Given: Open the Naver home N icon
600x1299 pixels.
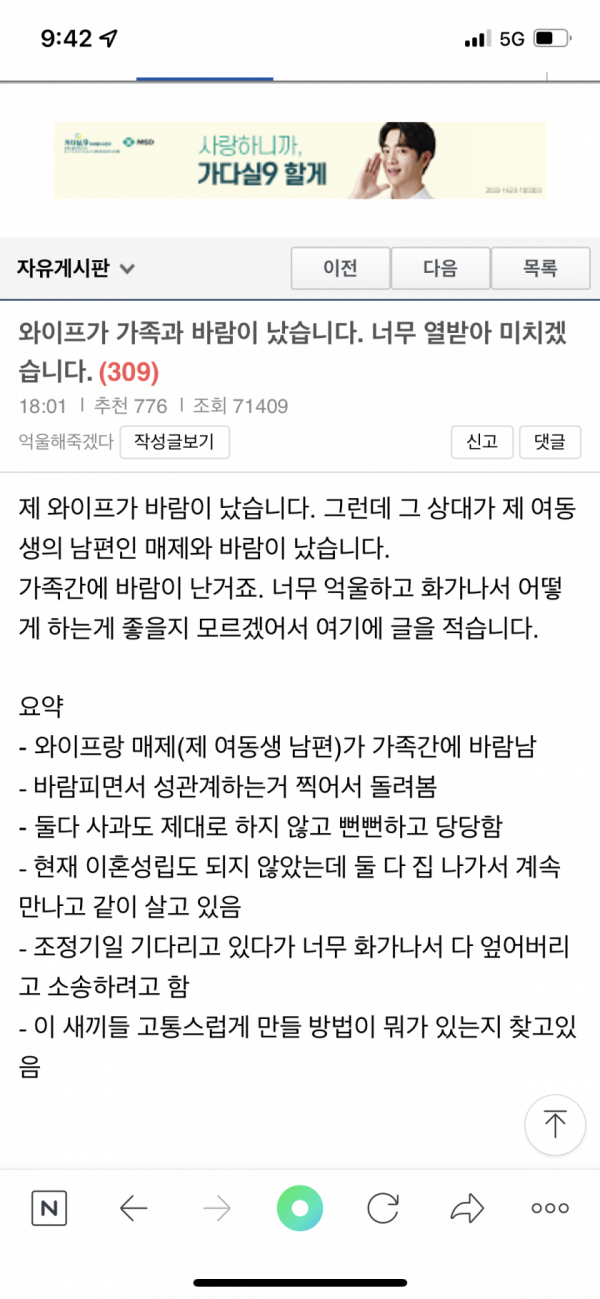Looking at the screenshot, I should pos(48,1208).
